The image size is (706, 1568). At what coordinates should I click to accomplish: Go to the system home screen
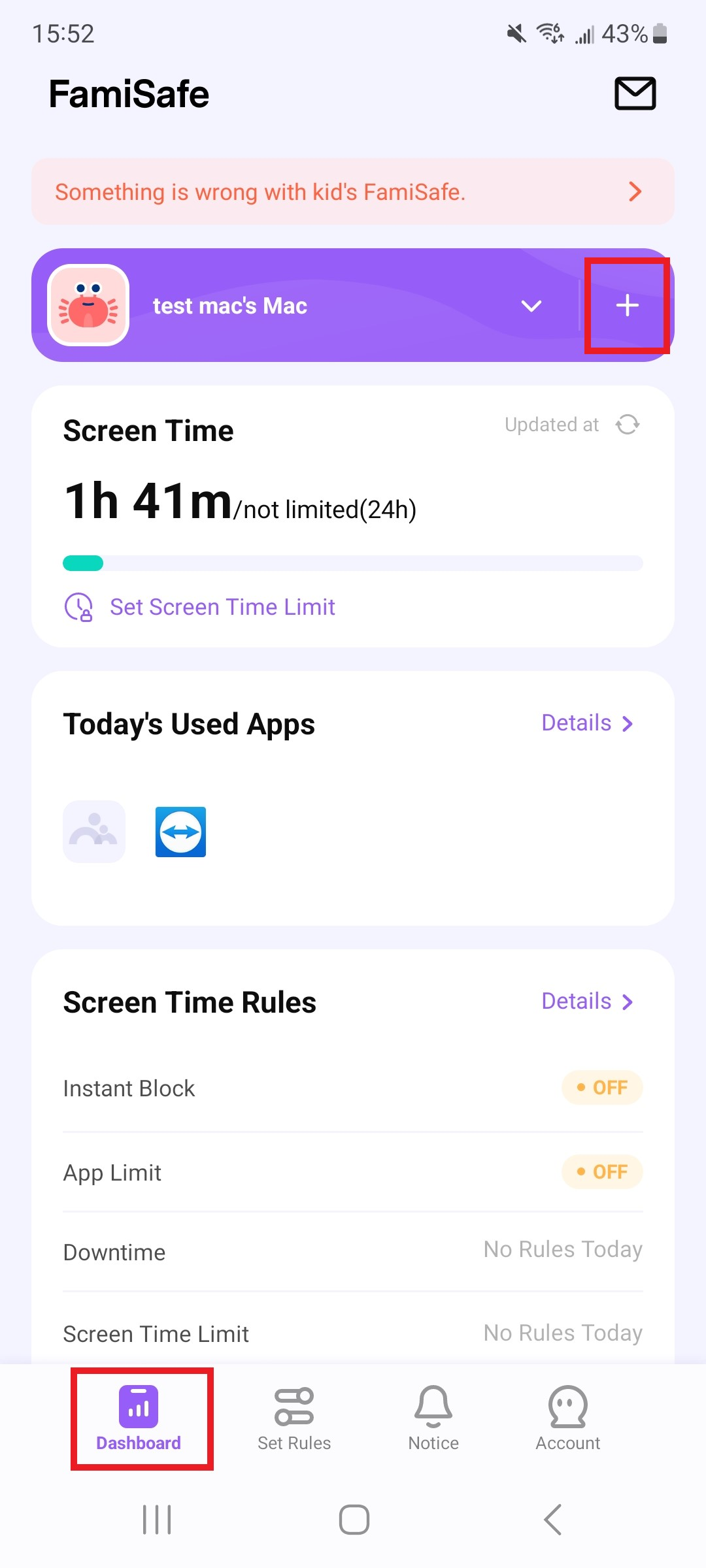[x=354, y=1520]
